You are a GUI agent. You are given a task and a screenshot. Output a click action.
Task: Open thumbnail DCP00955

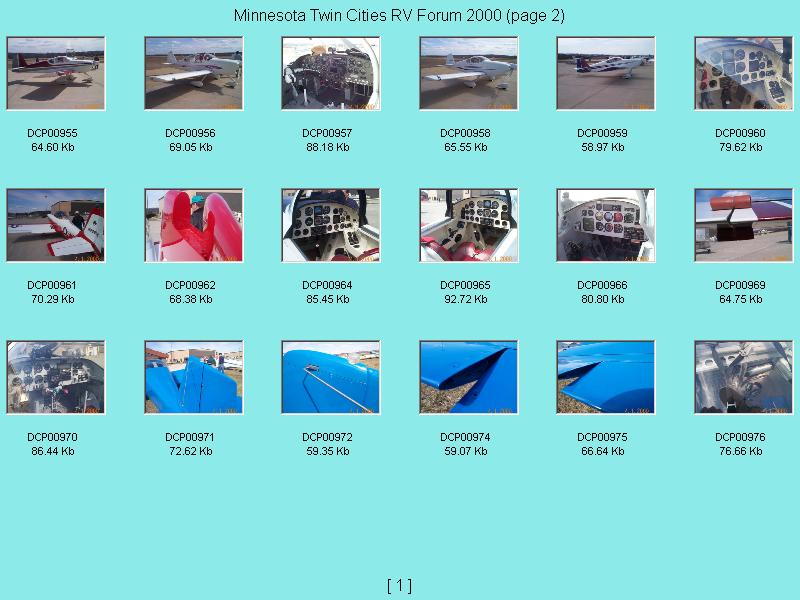[56, 73]
